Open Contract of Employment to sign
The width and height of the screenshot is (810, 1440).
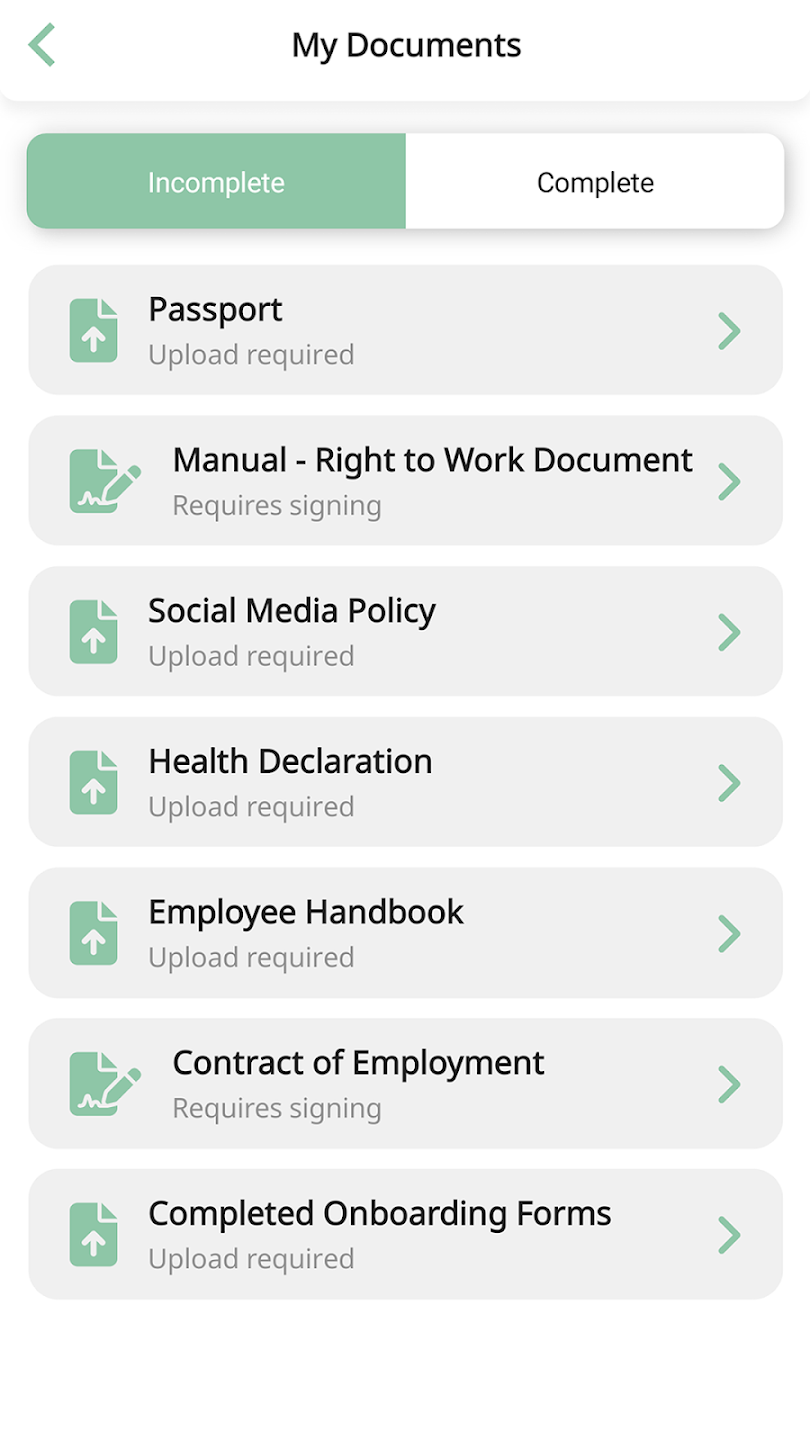[405, 1083]
